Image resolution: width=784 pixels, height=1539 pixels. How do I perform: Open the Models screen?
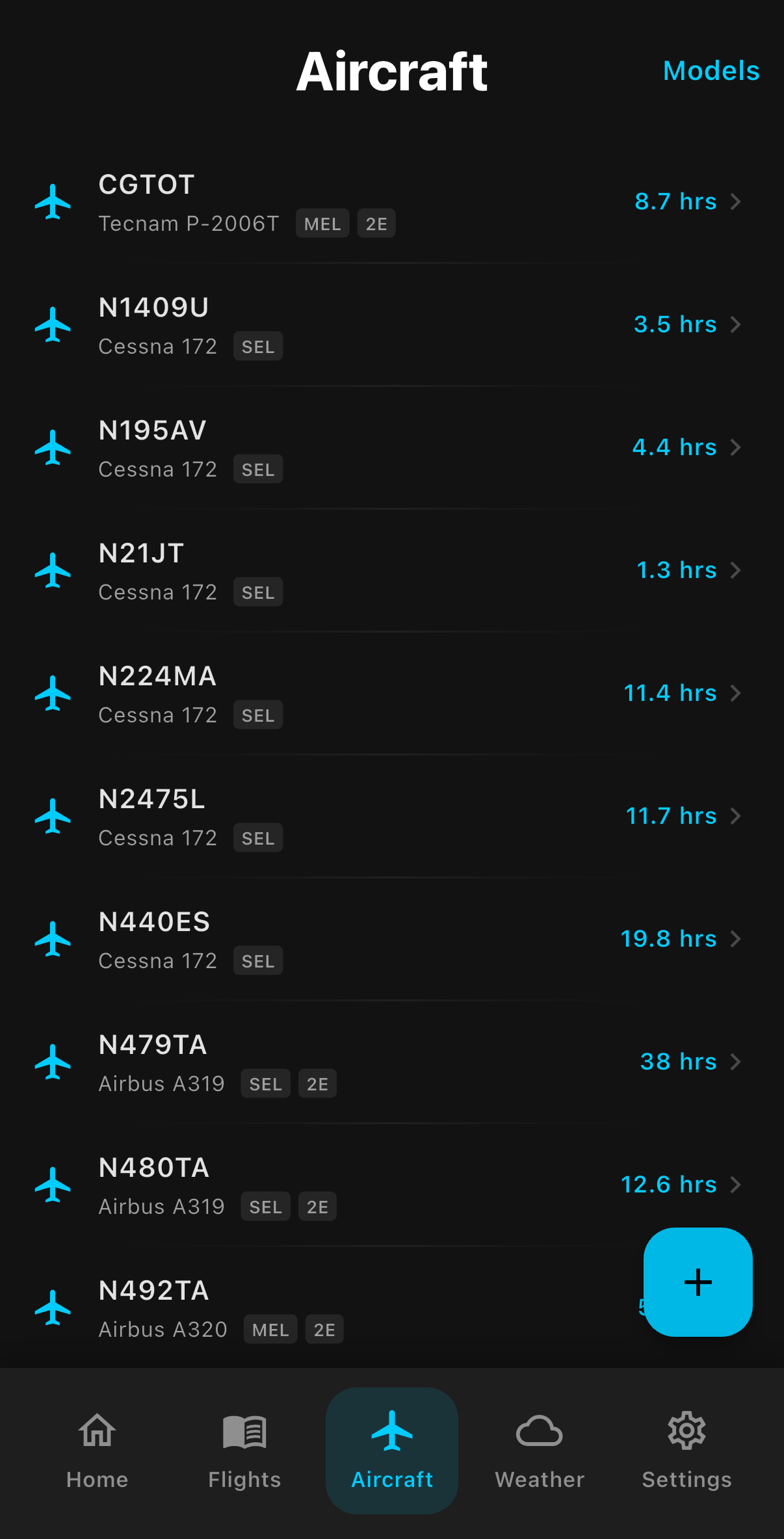tap(711, 71)
